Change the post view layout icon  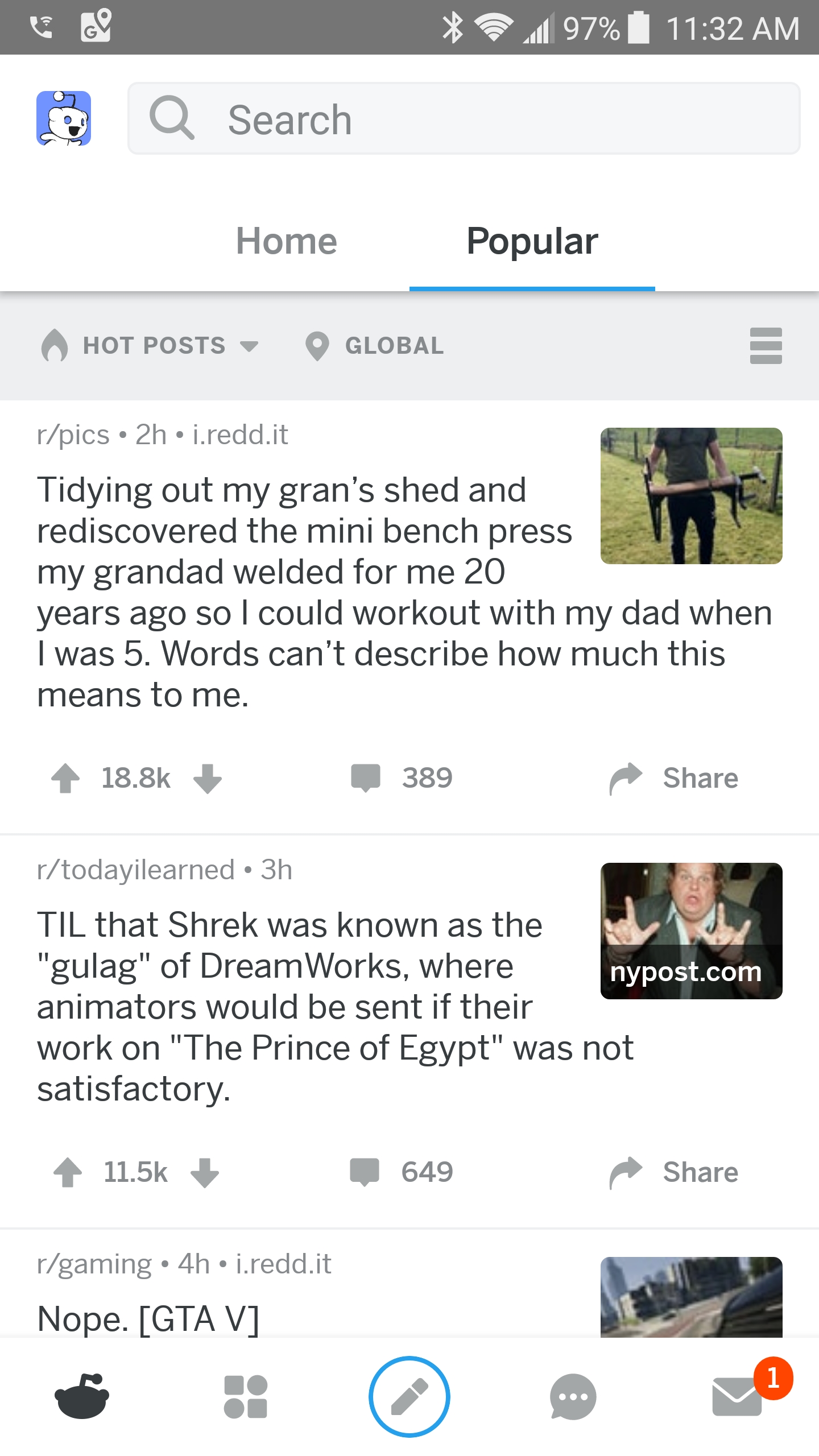click(x=766, y=345)
